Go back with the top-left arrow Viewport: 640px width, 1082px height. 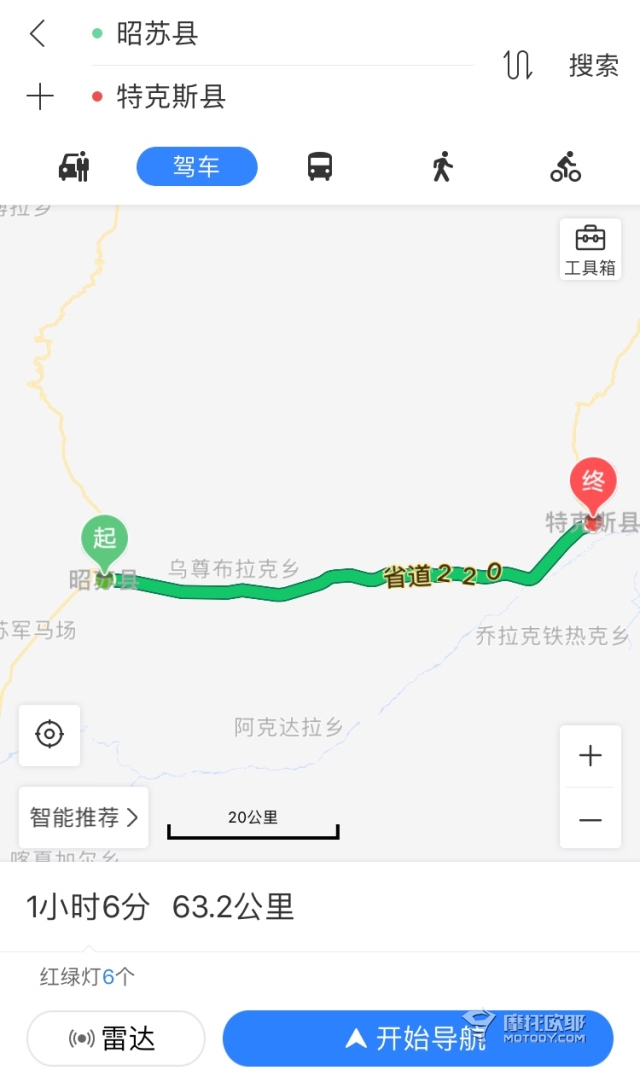click(x=38, y=33)
